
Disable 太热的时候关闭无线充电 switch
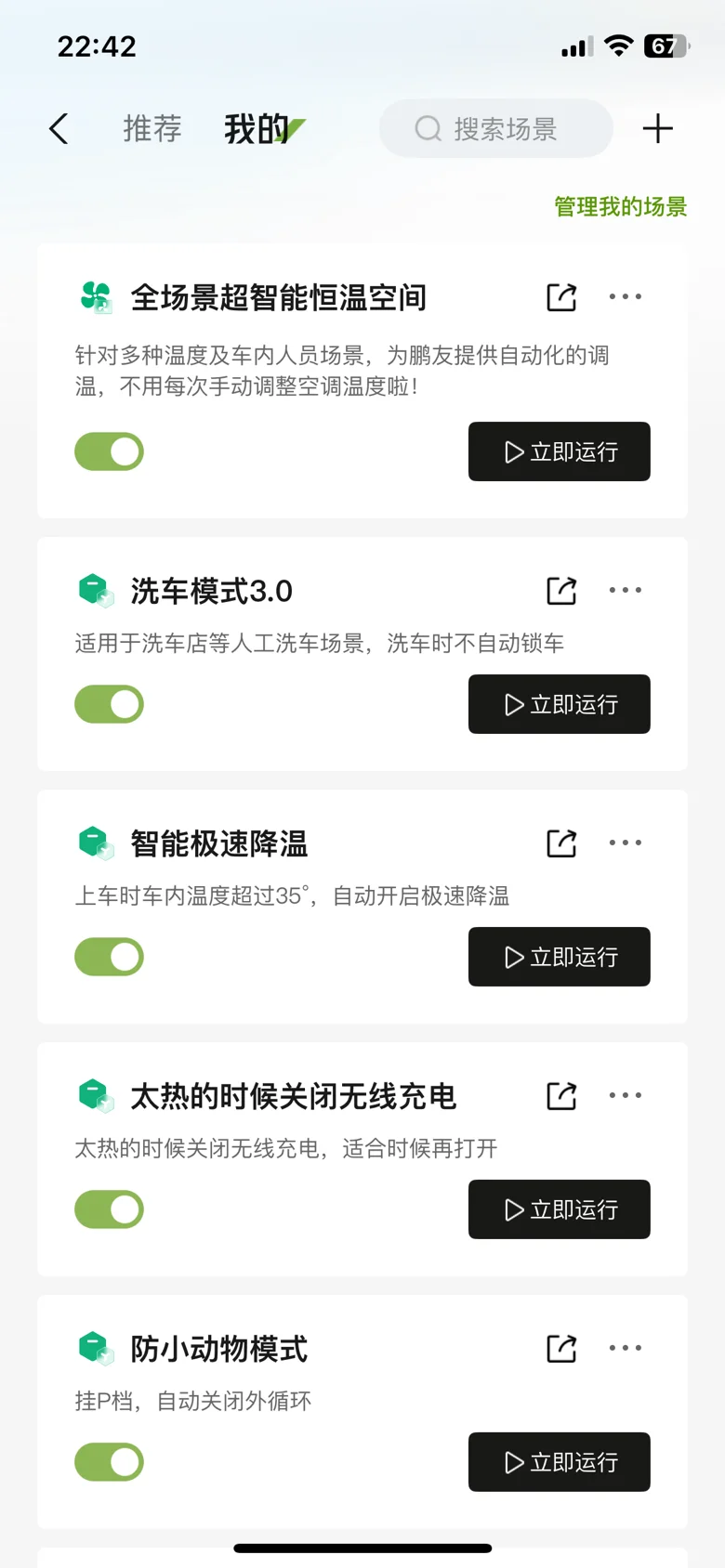(109, 1209)
